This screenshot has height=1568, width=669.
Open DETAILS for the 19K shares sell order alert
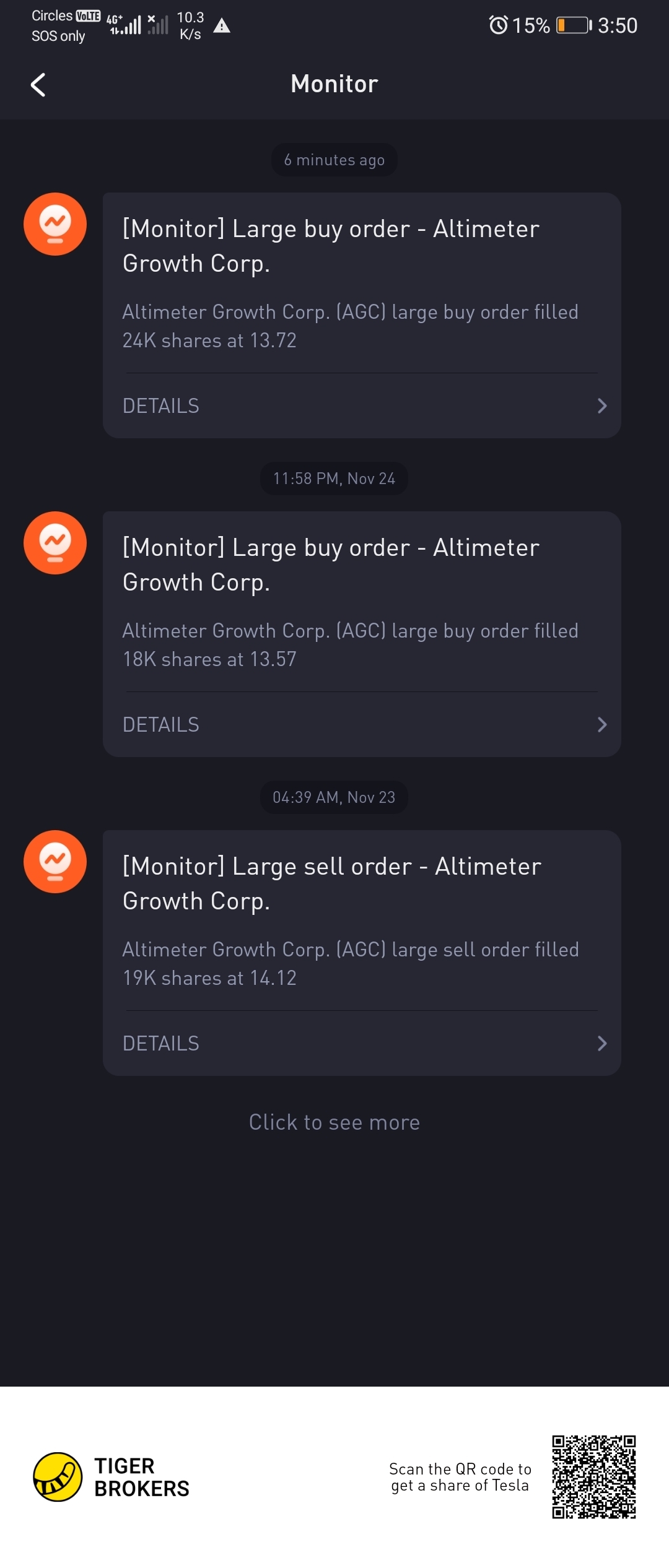point(362,1044)
